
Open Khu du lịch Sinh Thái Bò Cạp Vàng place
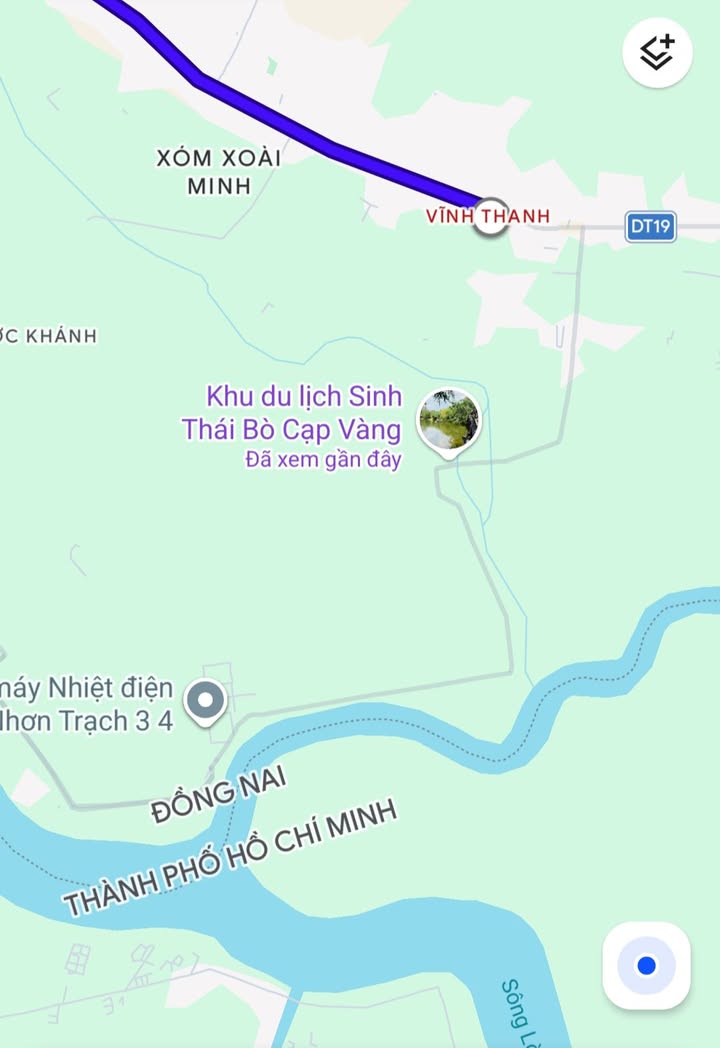coord(449,420)
